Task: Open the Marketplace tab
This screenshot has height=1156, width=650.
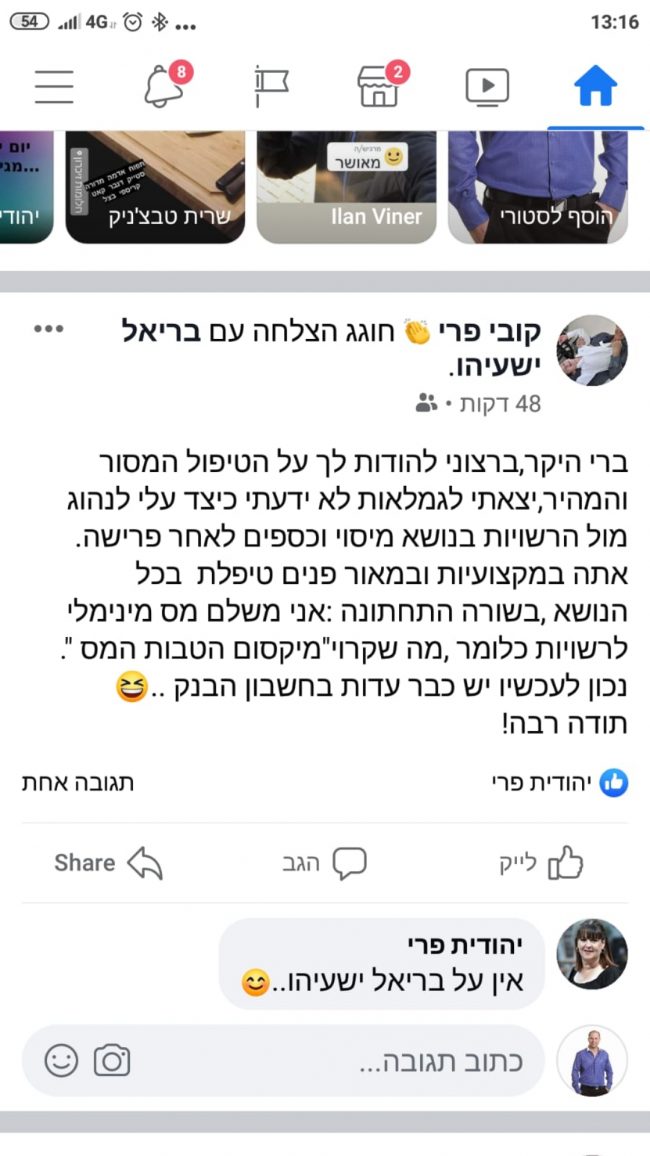Action: click(379, 87)
